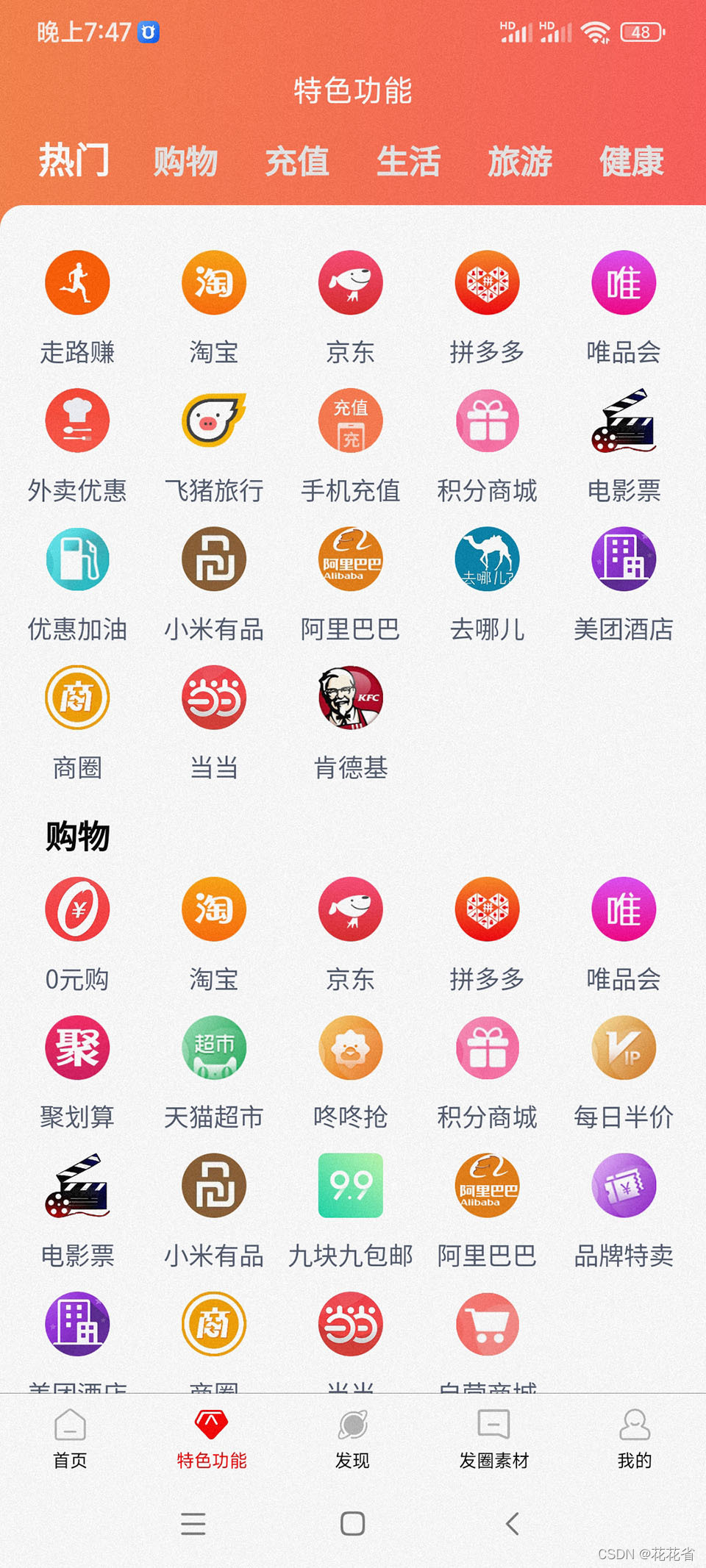Screen dimensions: 706x1568
Task: Tap the 手机充值 recharge icon
Action: point(350,420)
